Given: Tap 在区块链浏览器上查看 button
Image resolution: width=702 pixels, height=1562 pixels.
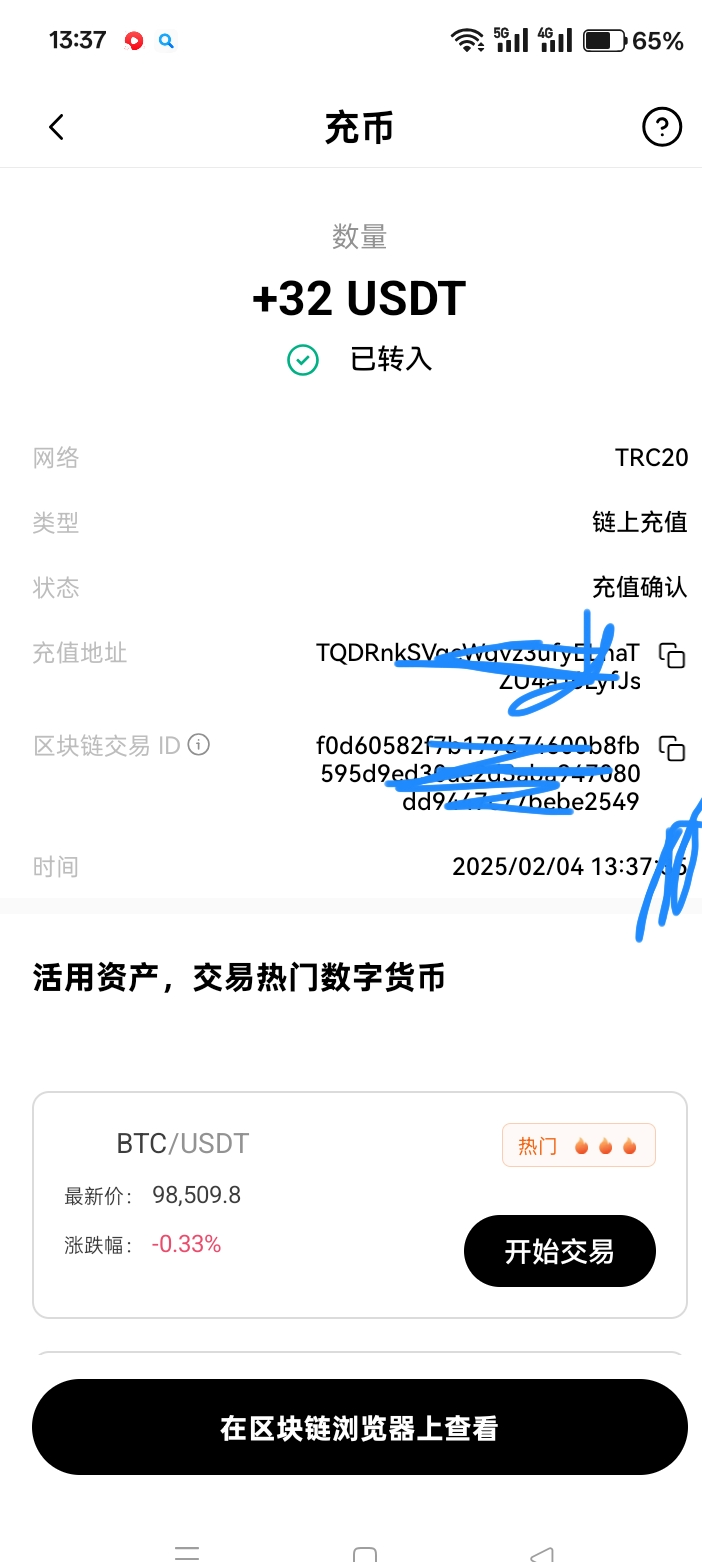Looking at the screenshot, I should [359, 1427].
